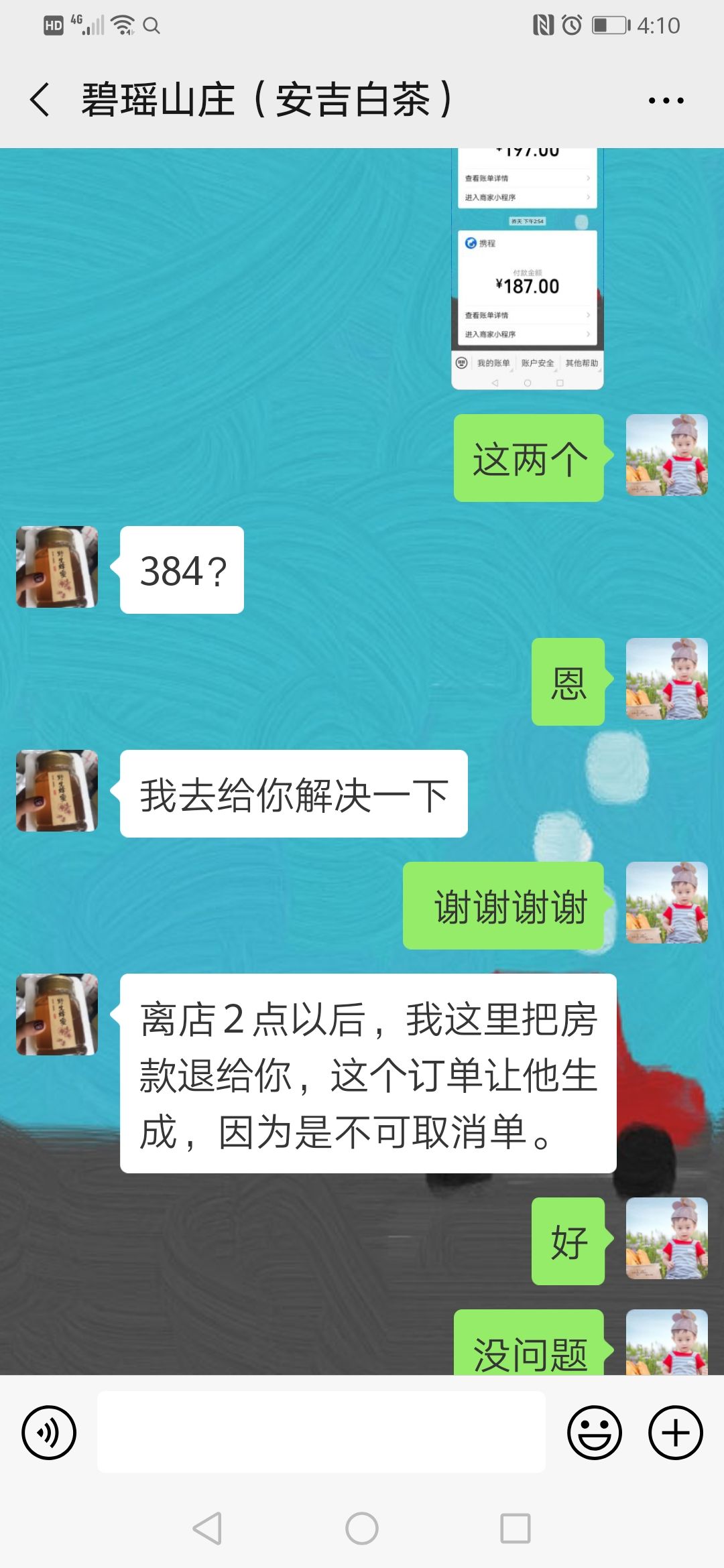Screen dimensions: 724x1568
Task: Open the plus attachments menu
Action: (x=676, y=1433)
